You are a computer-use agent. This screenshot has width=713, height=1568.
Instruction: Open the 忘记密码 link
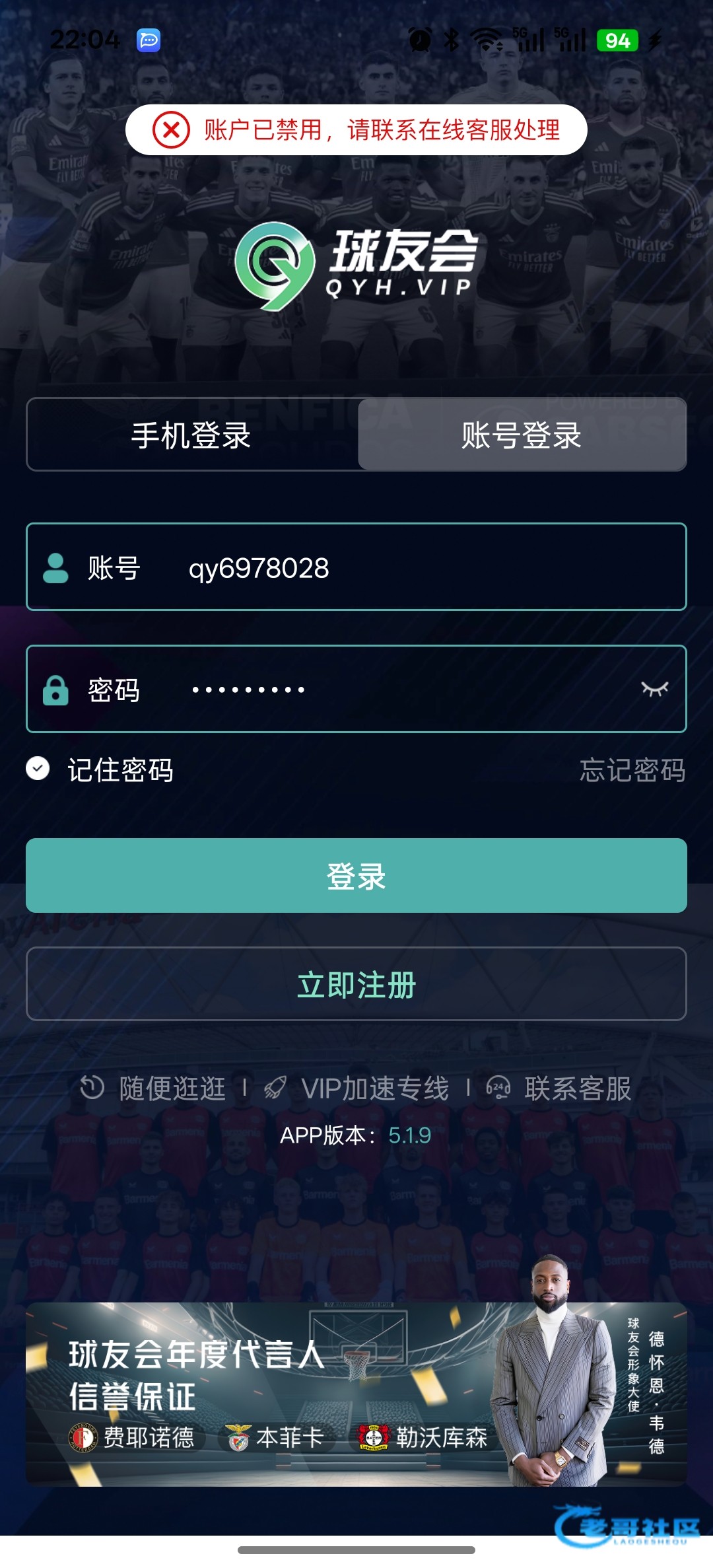(632, 770)
